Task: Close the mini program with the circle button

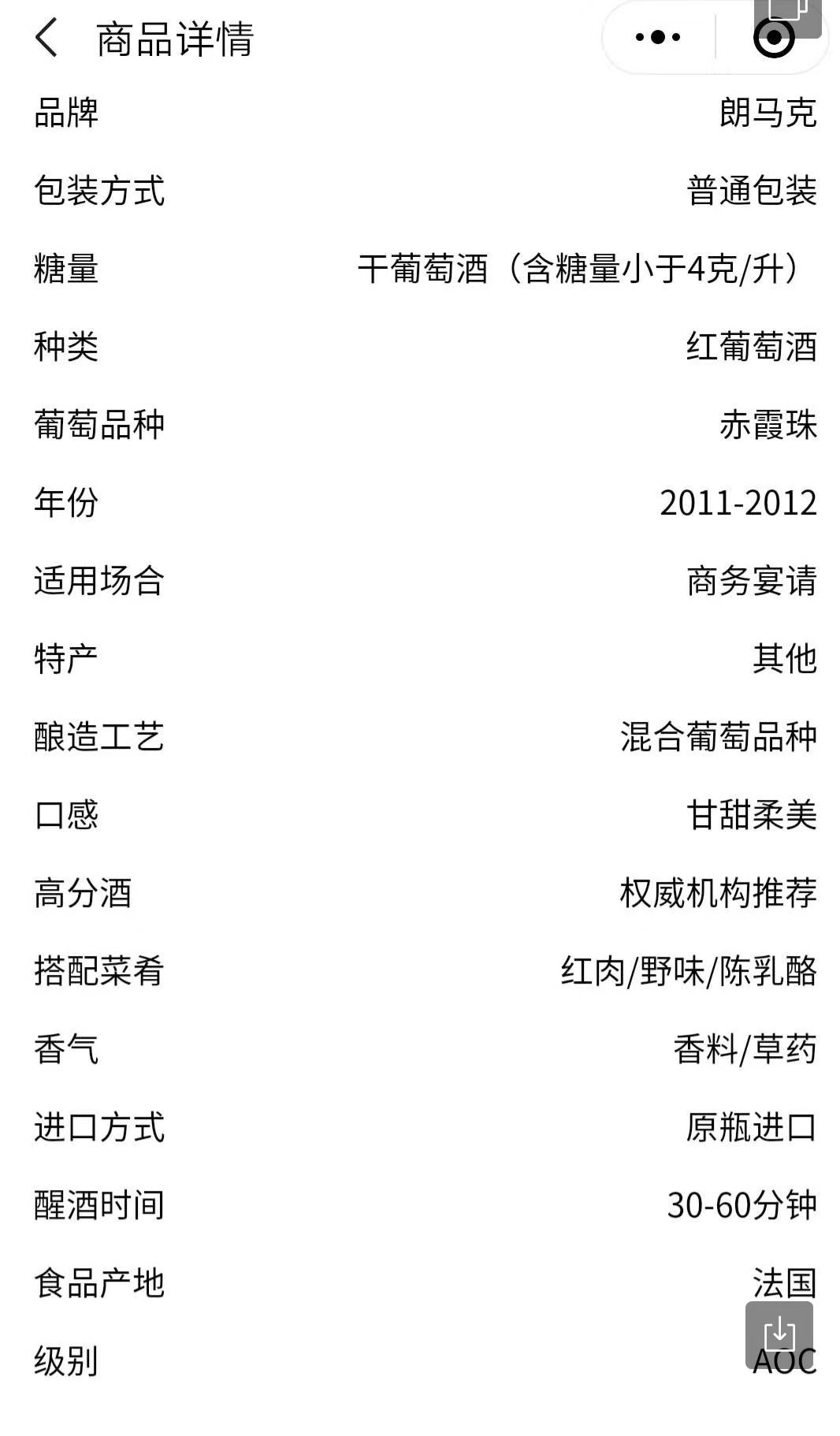Action: pos(774,37)
